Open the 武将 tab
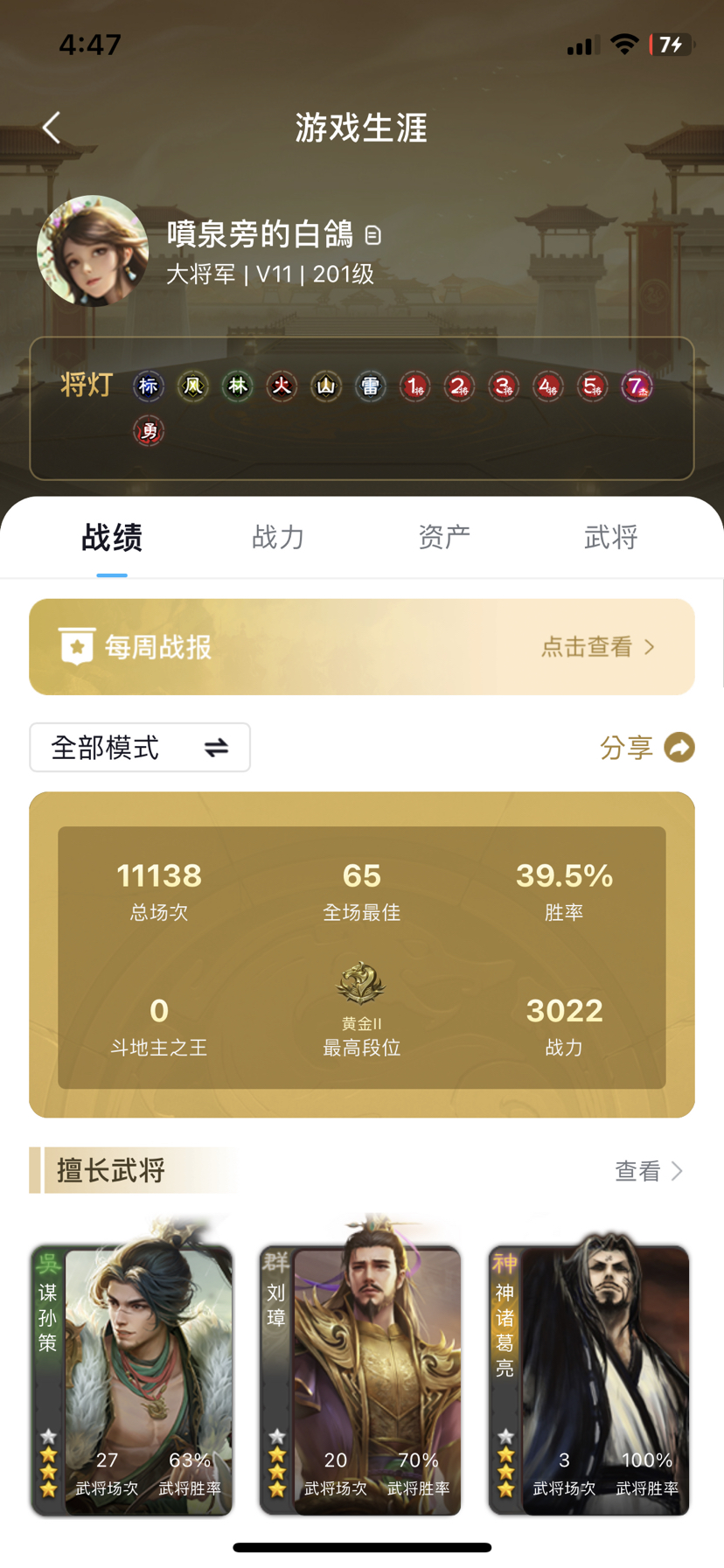Image resolution: width=724 pixels, height=1568 pixels. coord(610,537)
